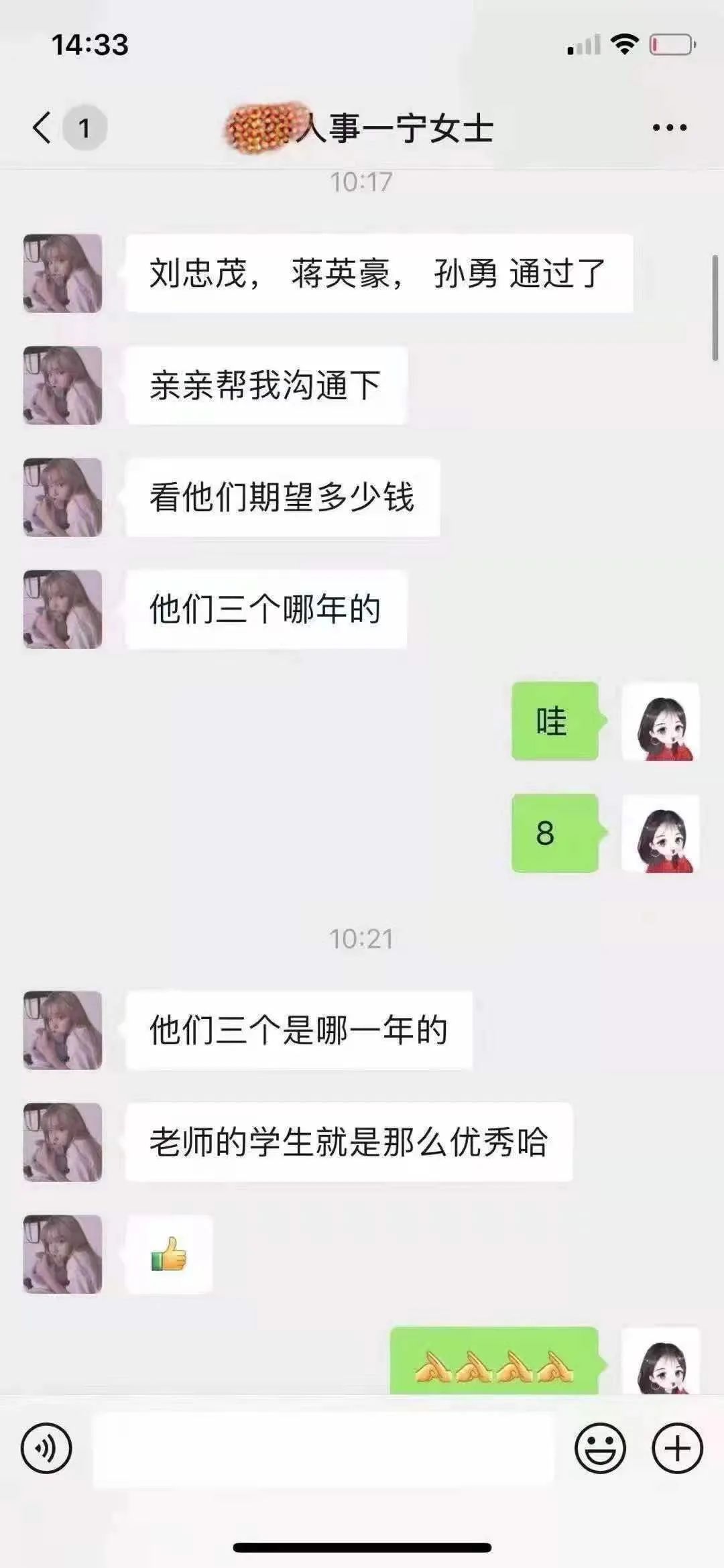Open the plus attachments menu
Viewport: 724px width, 1568px height.
[677, 1448]
